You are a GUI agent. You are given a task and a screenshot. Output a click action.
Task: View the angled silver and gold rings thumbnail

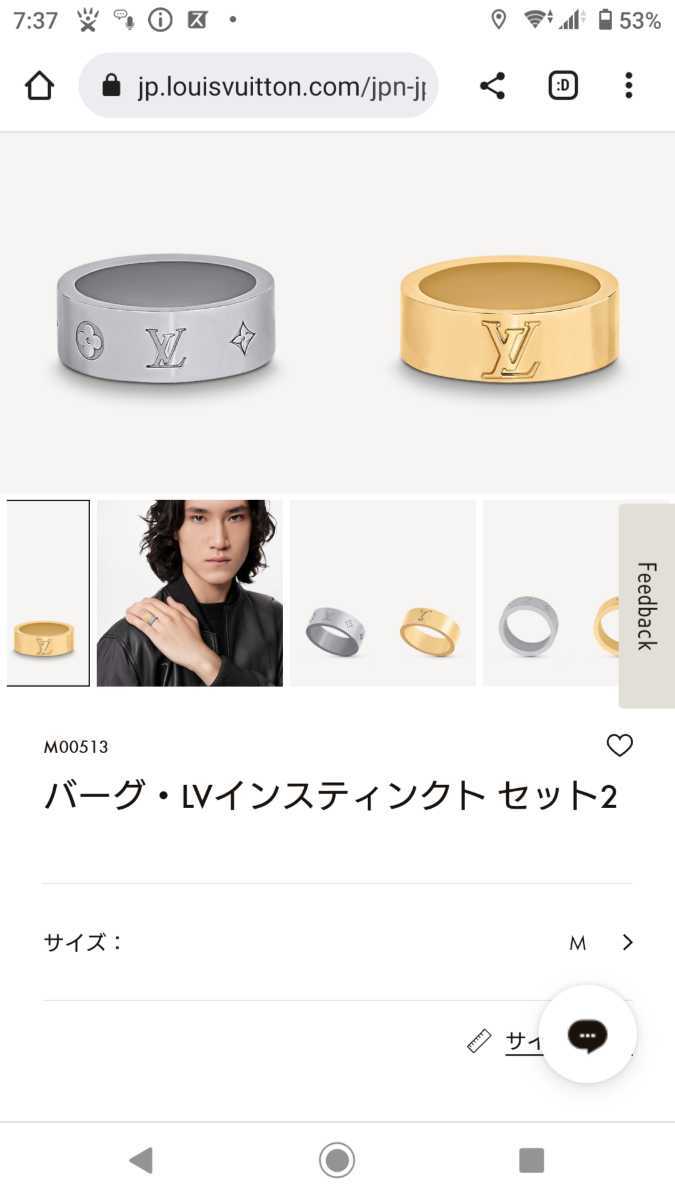click(383, 593)
